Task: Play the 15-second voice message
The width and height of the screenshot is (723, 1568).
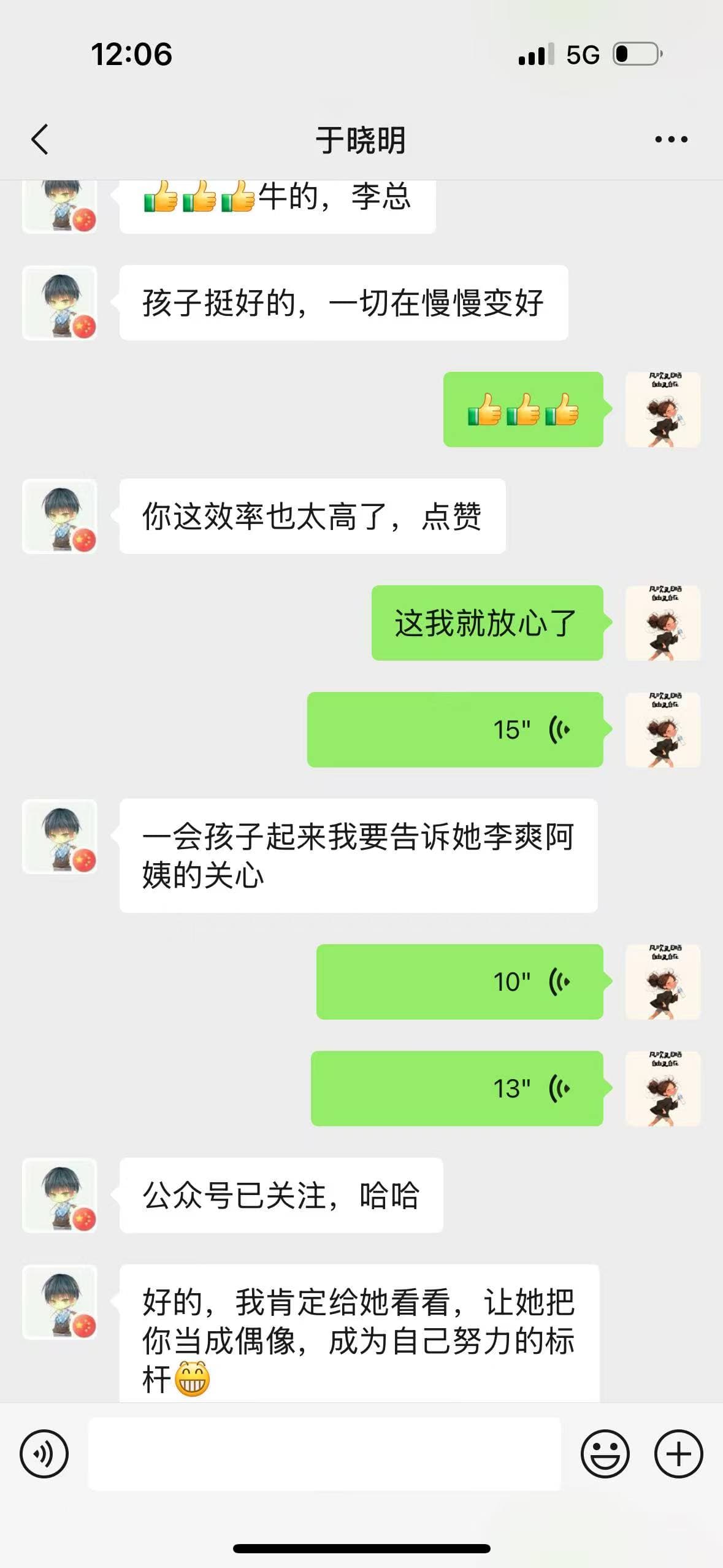Action: 454,731
